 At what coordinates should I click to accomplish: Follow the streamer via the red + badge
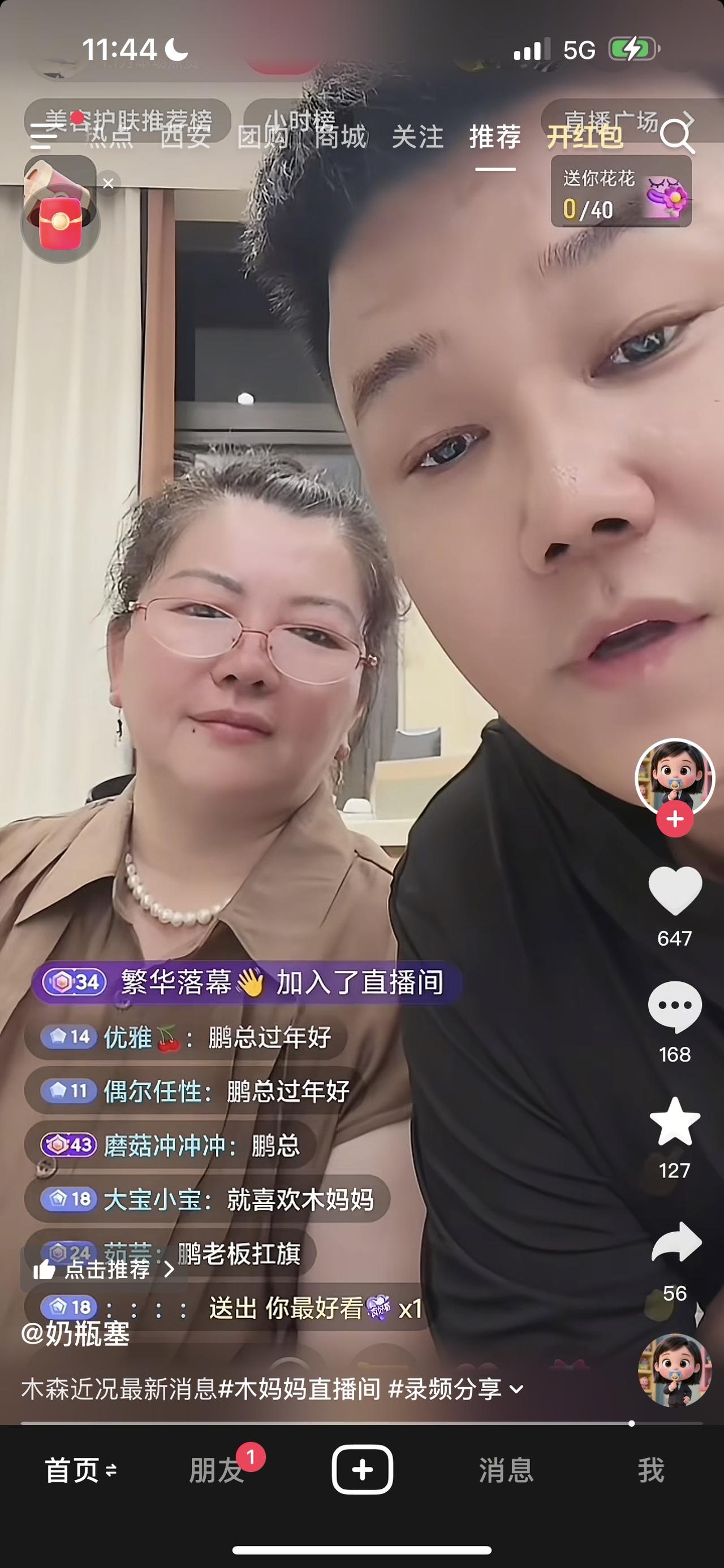pos(674,818)
